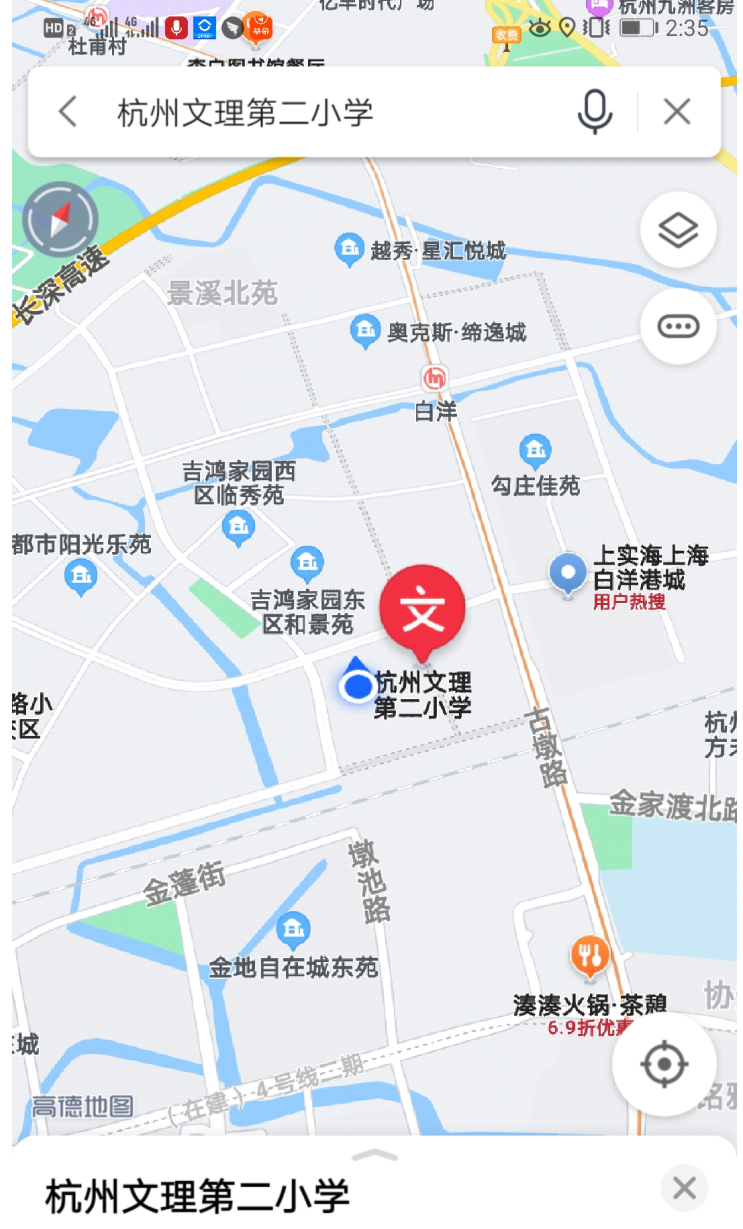Select the 金地自在城东苑 marker
Viewport: 743px width, 1229px height.
(293, 931)
